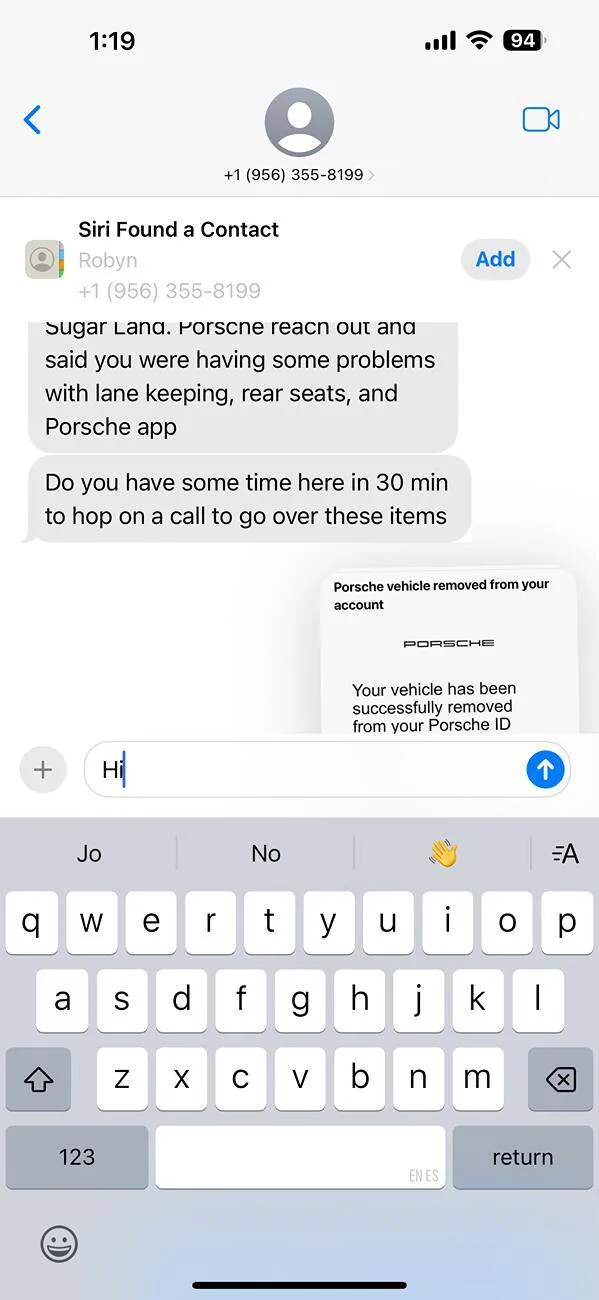Open the plus attachments menu
This screenshot has height=1300, width=599.
coord(43,769)
